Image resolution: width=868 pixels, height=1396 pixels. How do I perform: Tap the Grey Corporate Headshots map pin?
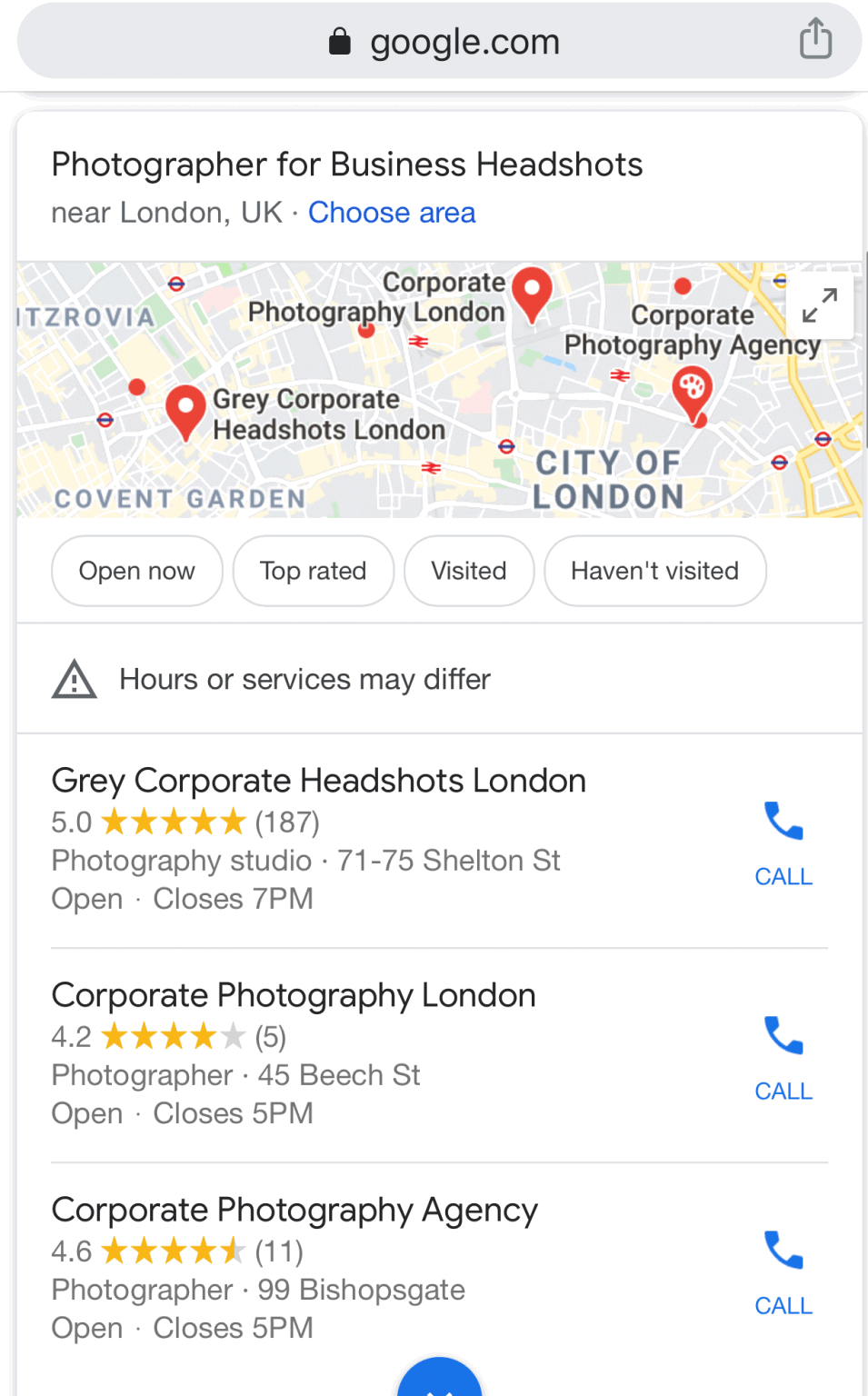pos(185,409)
